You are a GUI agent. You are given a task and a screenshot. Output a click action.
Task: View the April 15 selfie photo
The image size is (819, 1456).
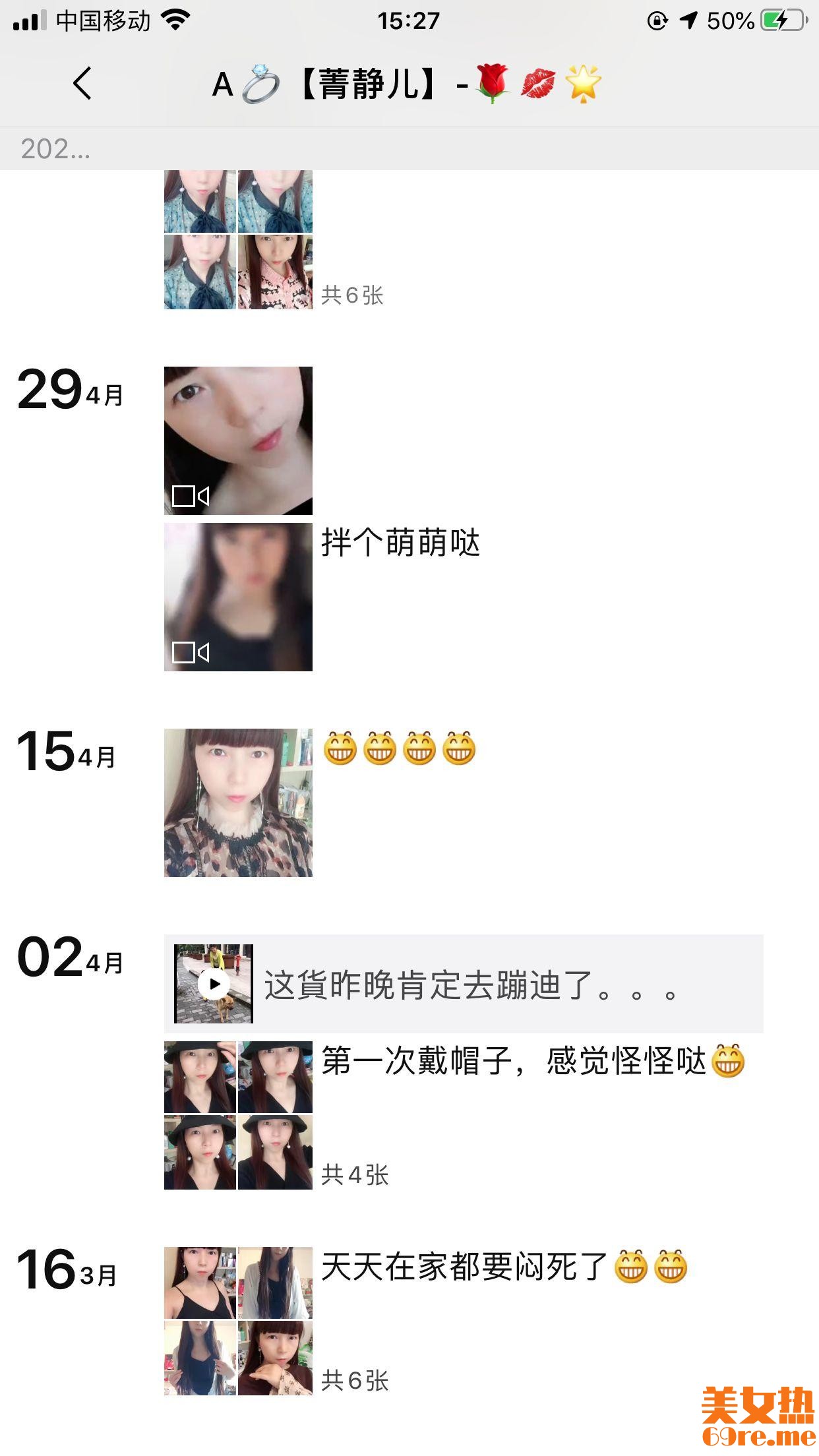tap(238, 803)
